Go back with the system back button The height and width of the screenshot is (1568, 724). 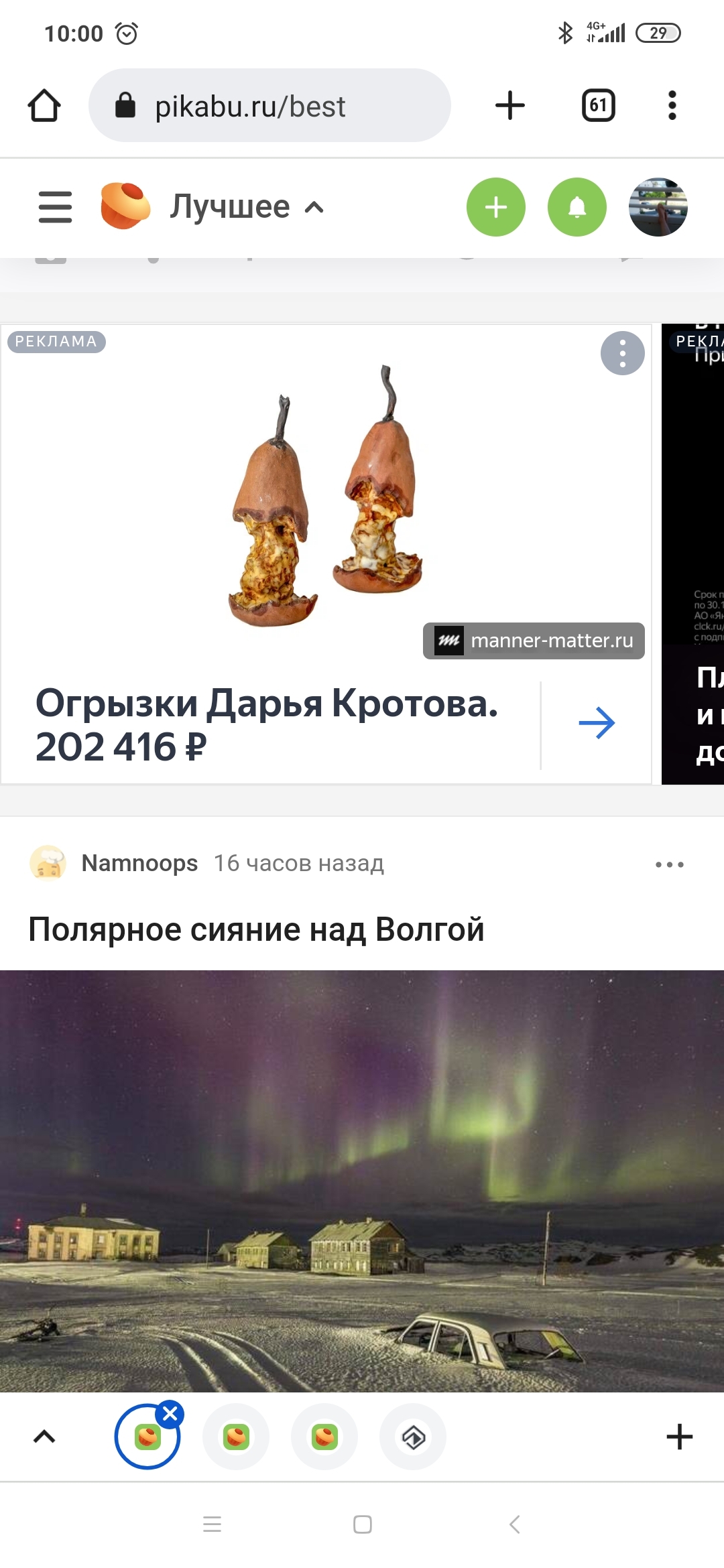pos(514,1524)
